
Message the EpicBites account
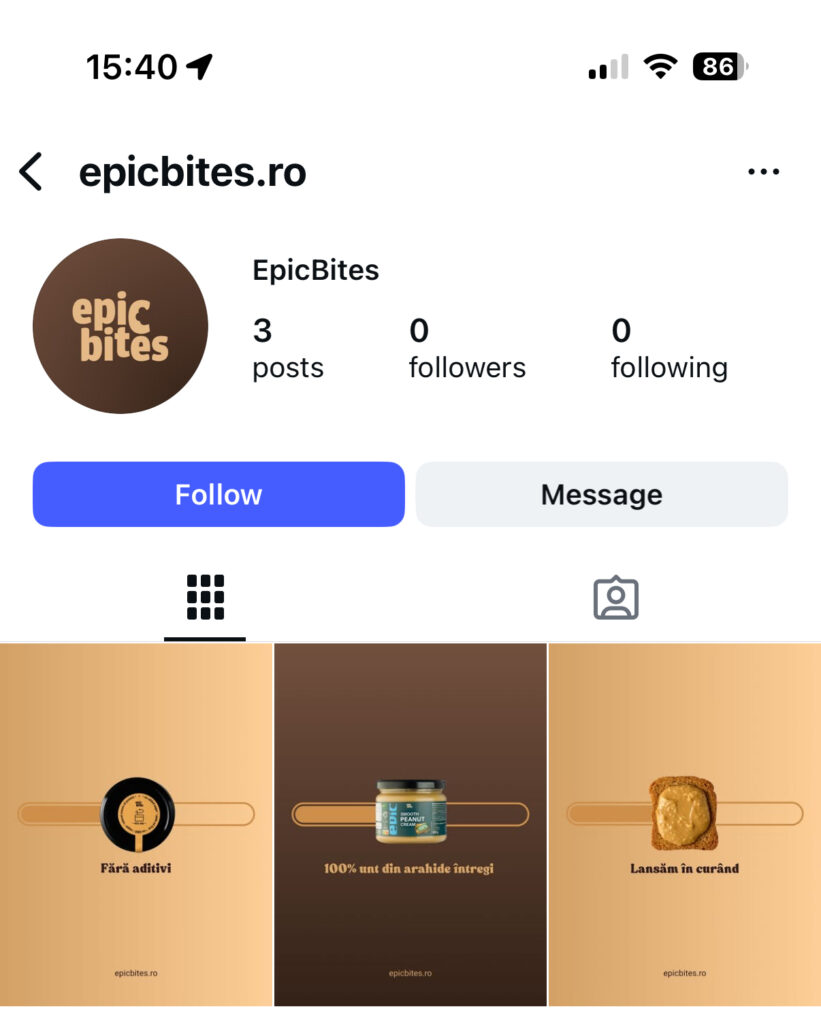(x=601, y=494)
